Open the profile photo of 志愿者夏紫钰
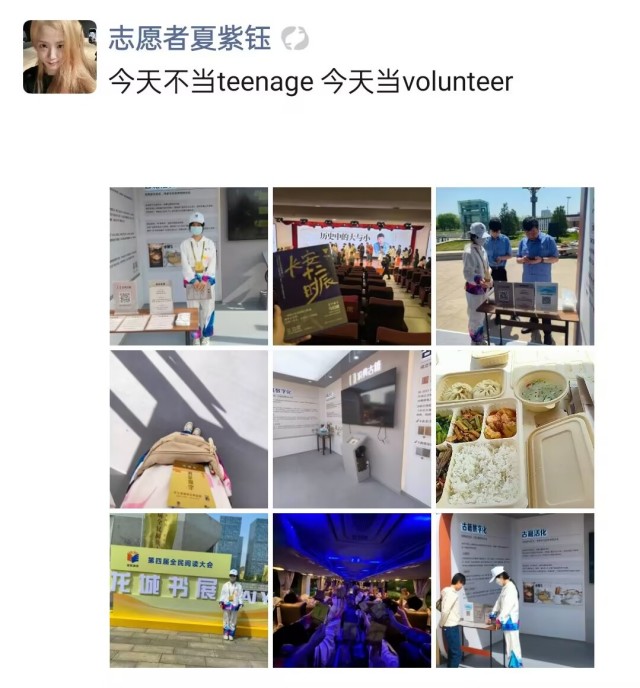Viewport: 640px width, 688px height. (60, 57)
